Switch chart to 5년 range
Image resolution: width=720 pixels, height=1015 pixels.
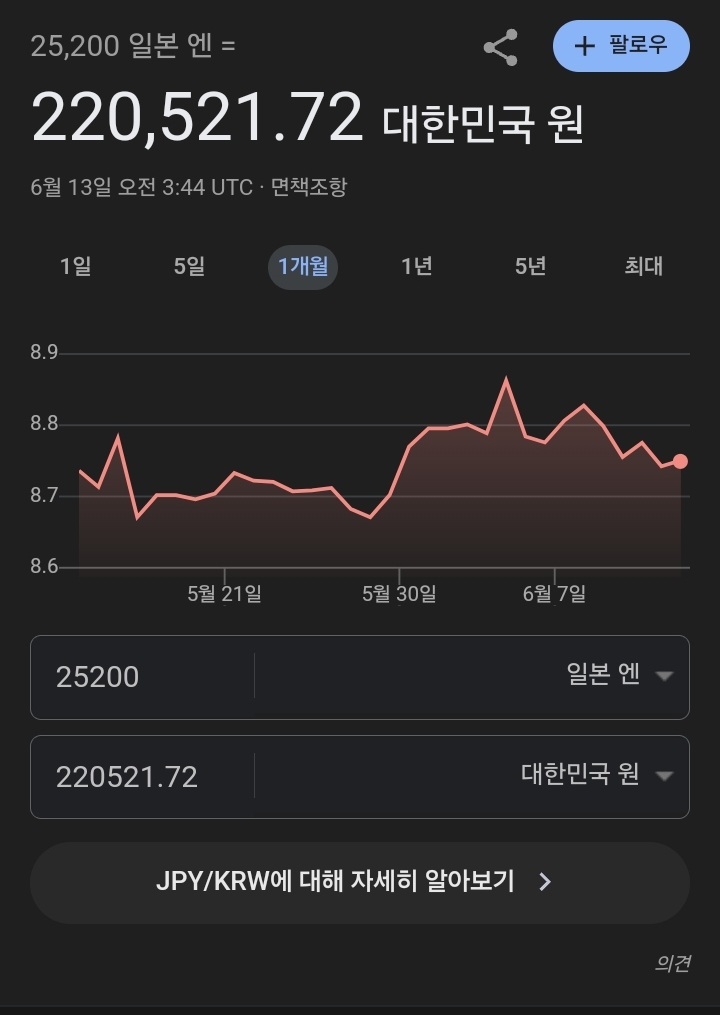coord(530,266)
